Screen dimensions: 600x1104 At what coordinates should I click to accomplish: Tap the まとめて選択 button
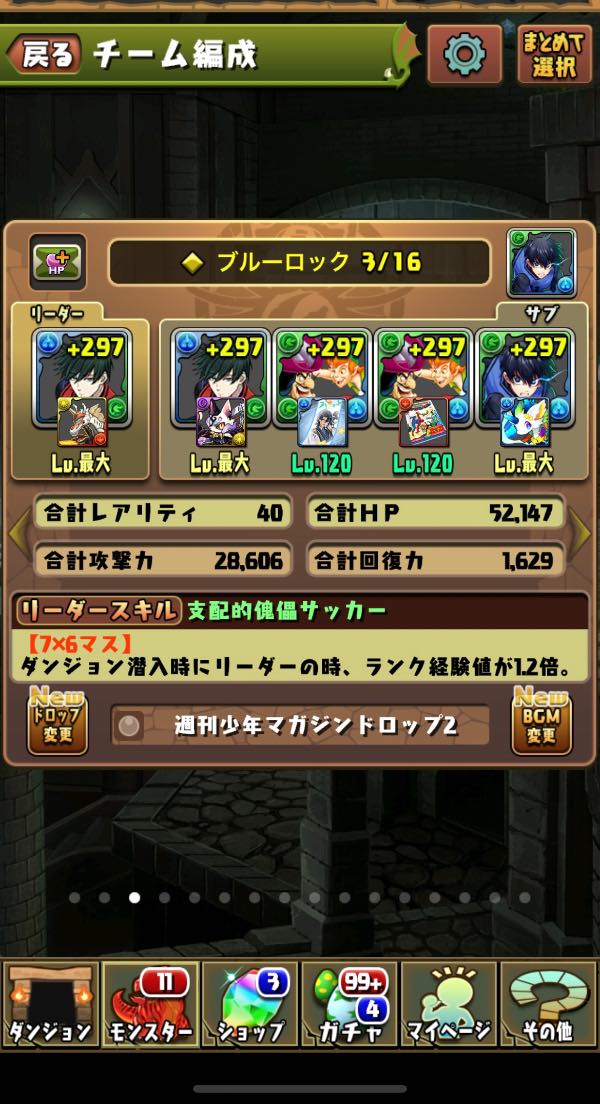pos(554,54)
